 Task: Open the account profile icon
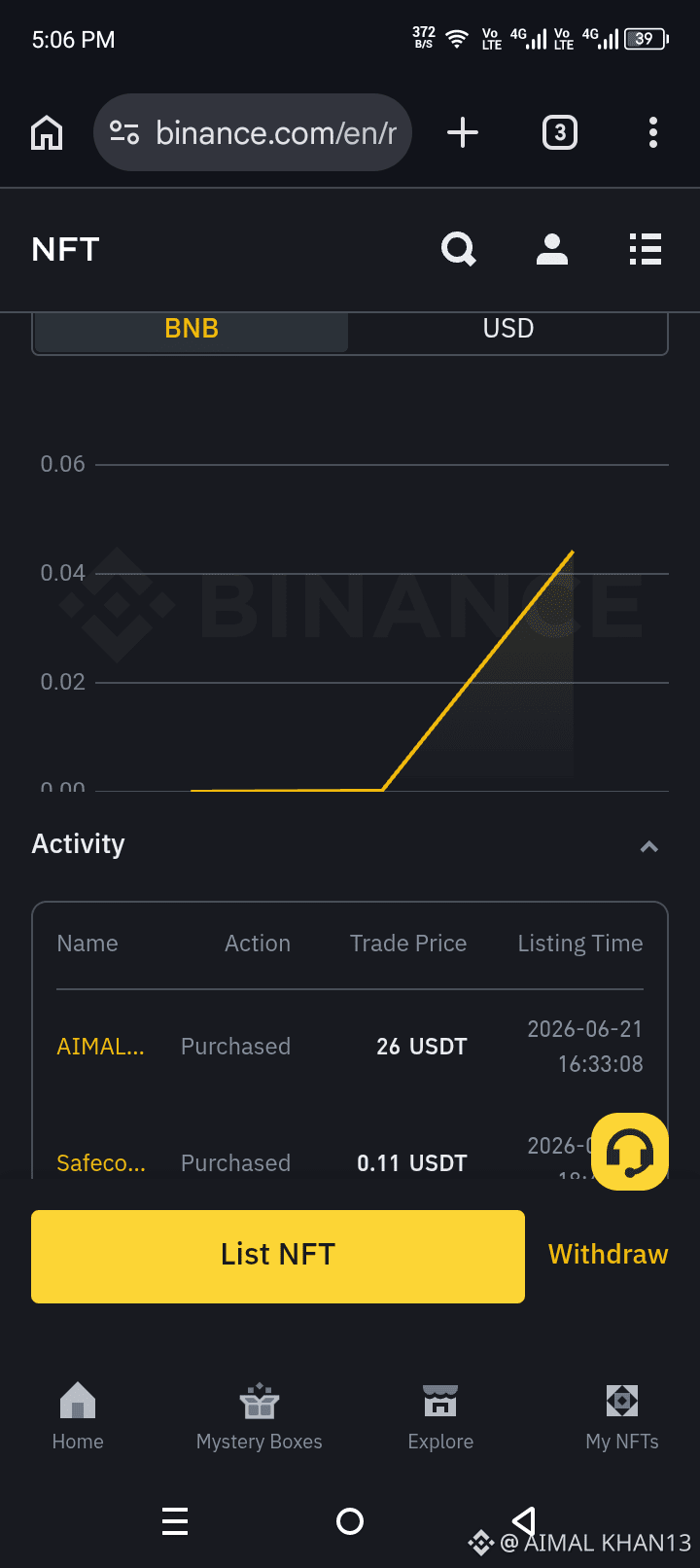pos(552,250)
